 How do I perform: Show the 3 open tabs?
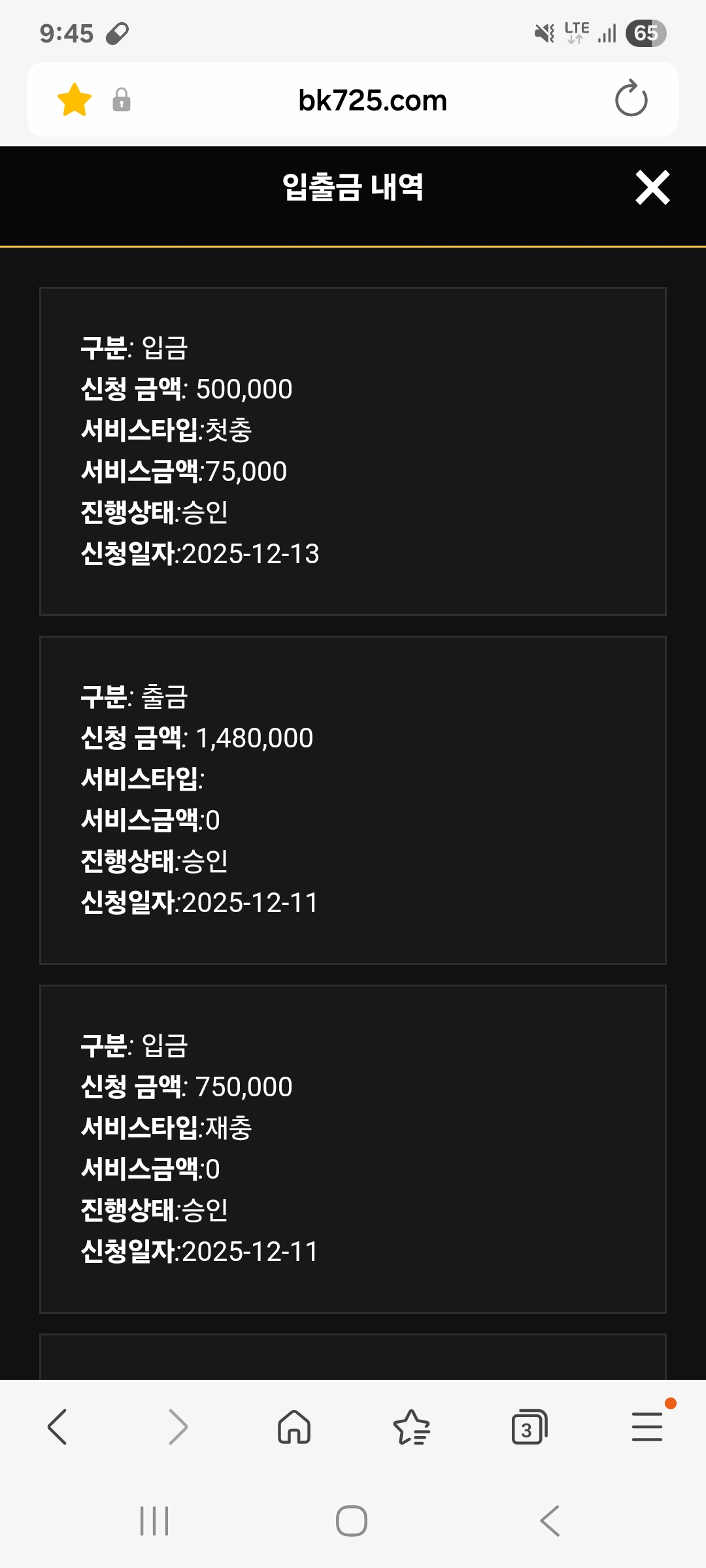pos(529,1428)
